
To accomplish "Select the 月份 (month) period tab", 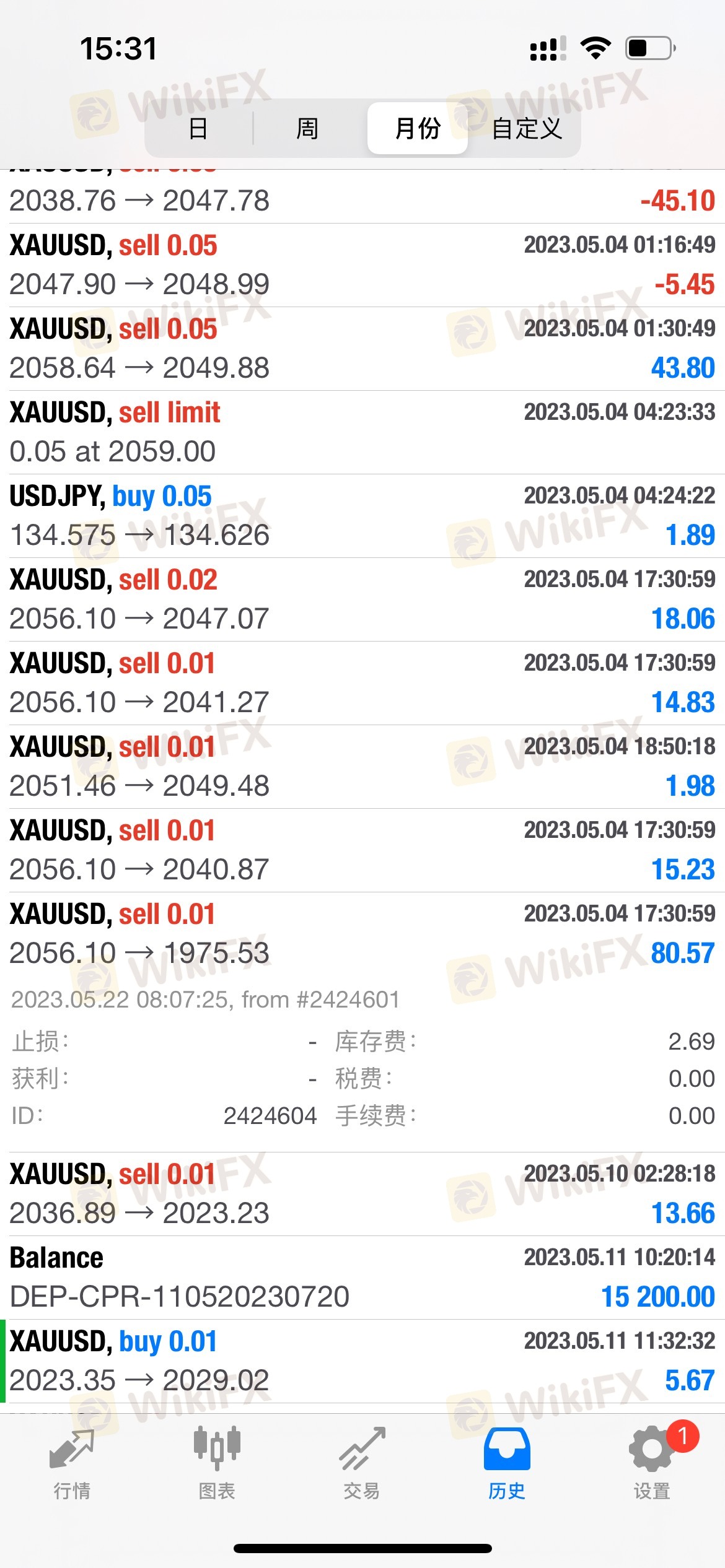I will tap(418, 129).
